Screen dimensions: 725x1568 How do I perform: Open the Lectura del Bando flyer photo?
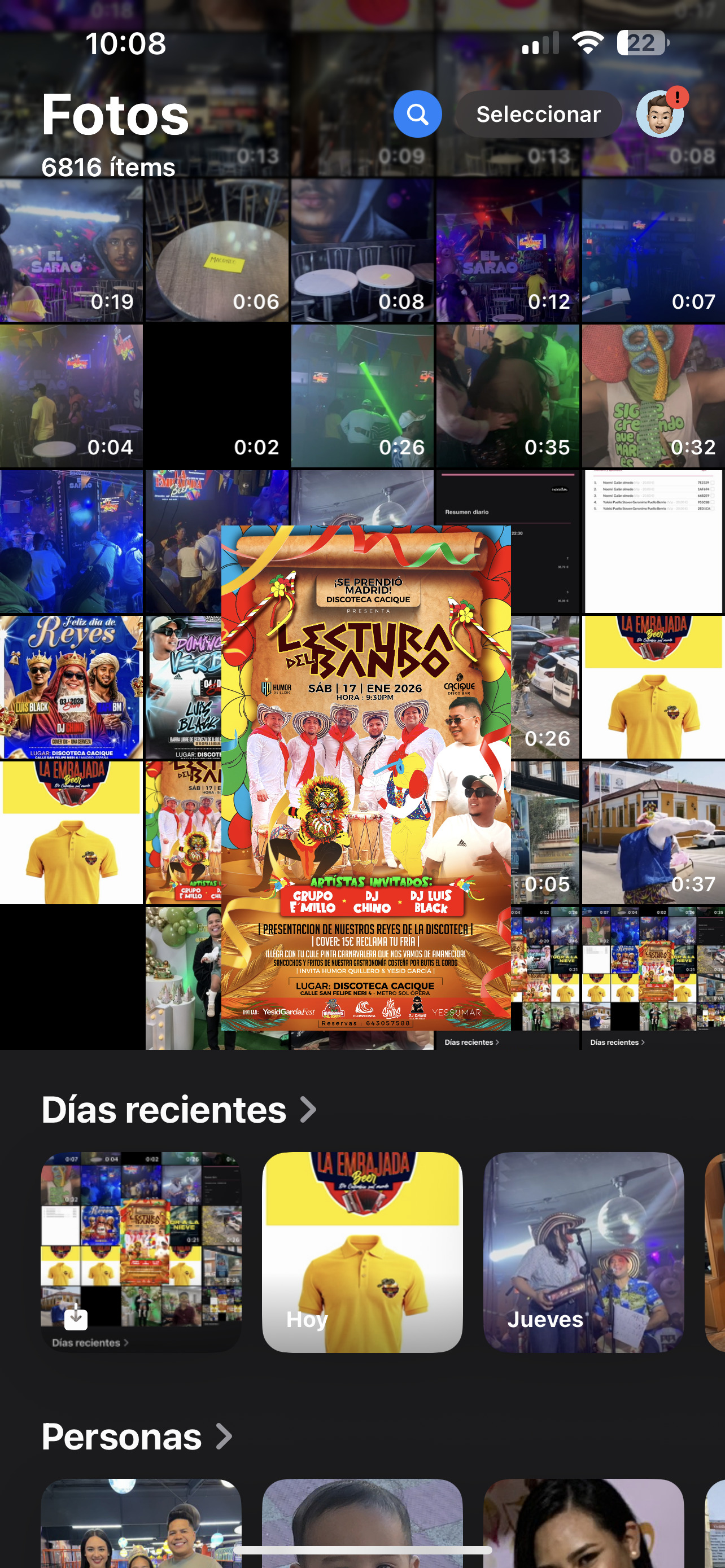click(x=365, y=778)
